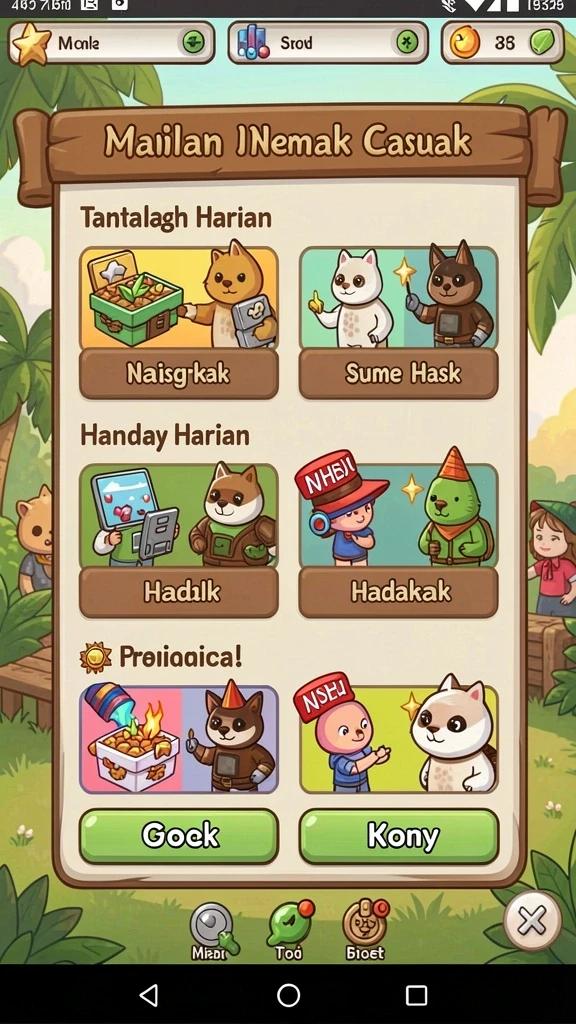
Task: Tap the green Kony button
Action: point(398,836)
